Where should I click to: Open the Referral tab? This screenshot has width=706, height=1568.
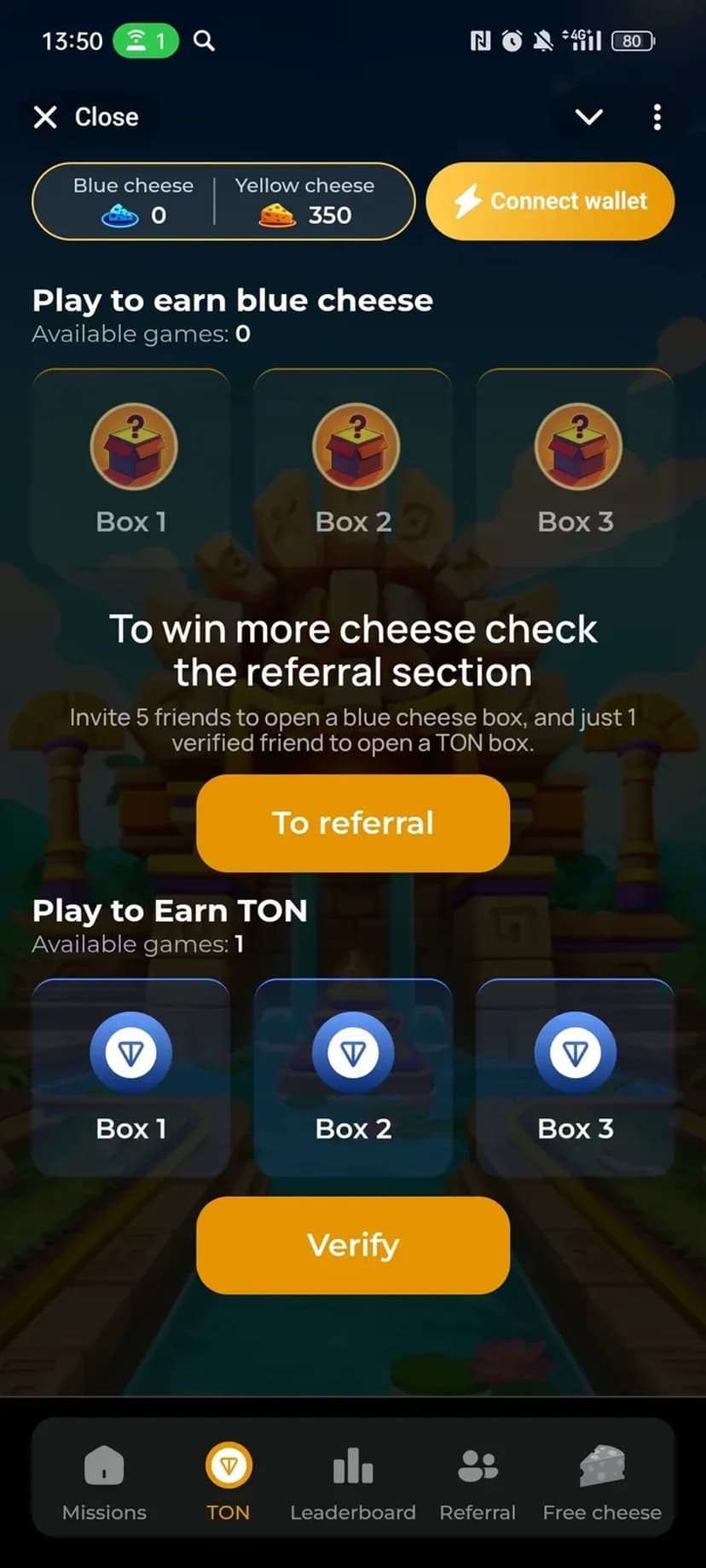477,1481
